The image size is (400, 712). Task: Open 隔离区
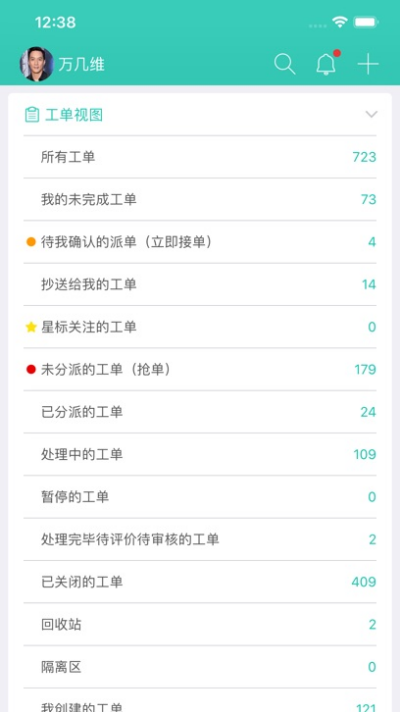(200, 667)
